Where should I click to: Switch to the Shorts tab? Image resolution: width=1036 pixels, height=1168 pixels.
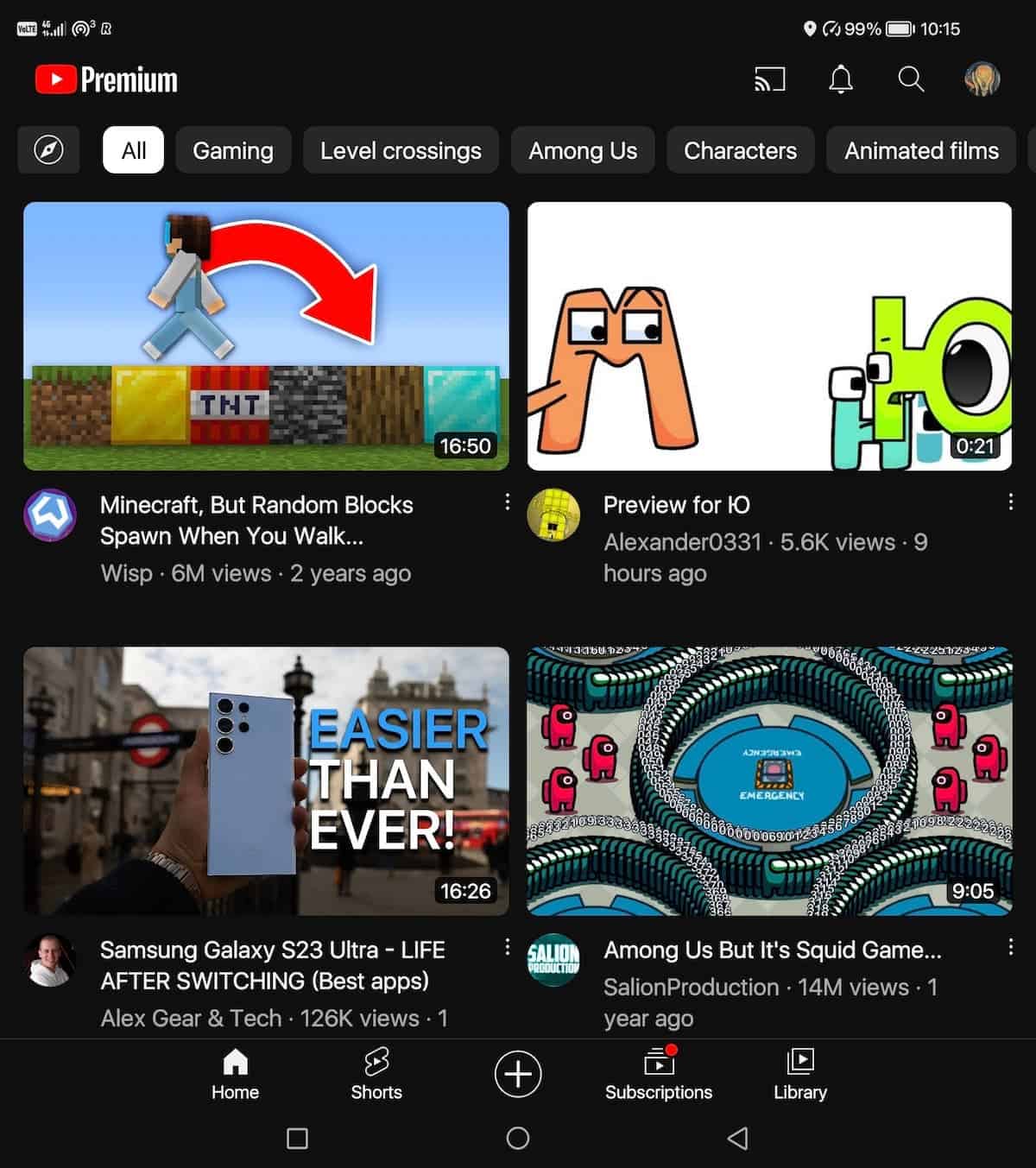tap(376, 1074)
